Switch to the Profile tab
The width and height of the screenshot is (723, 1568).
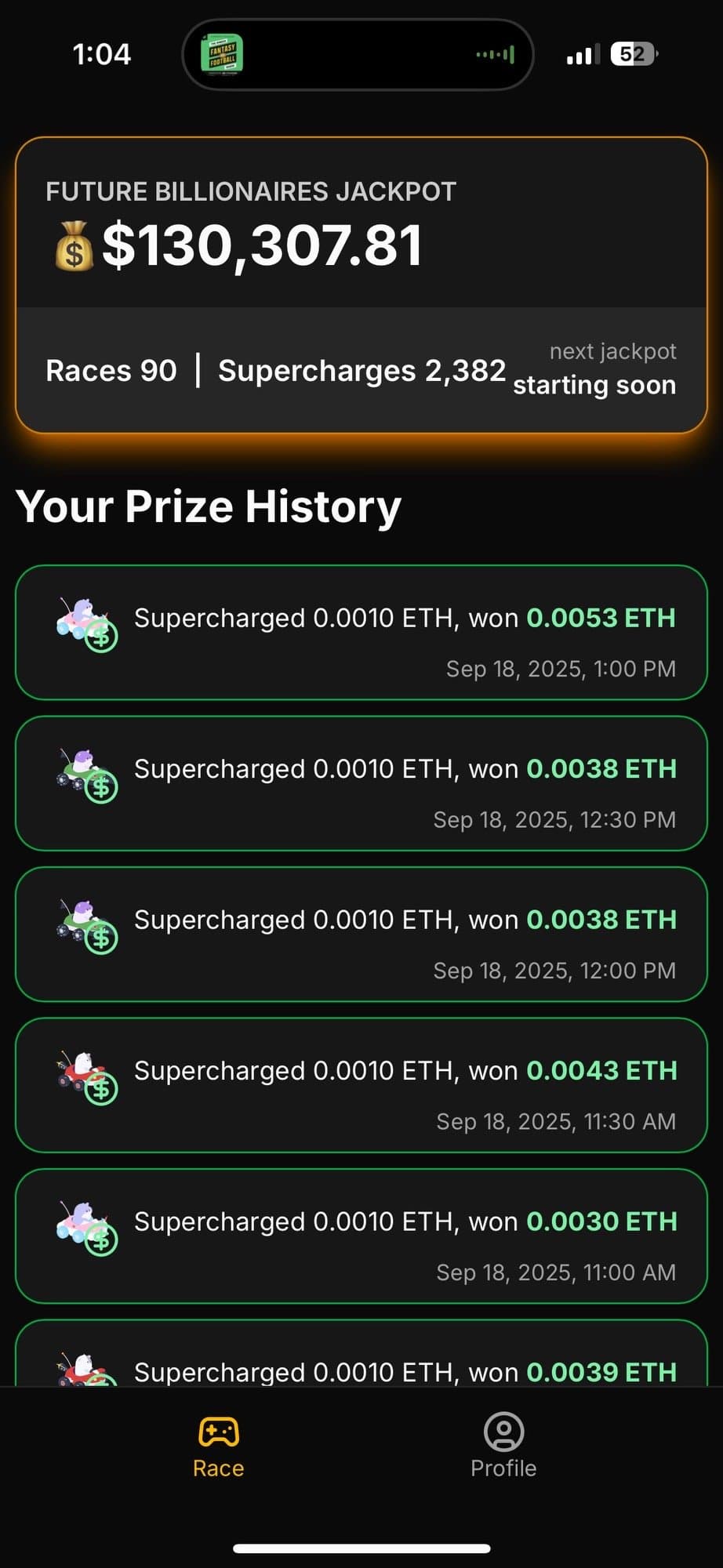point(503,1446)
